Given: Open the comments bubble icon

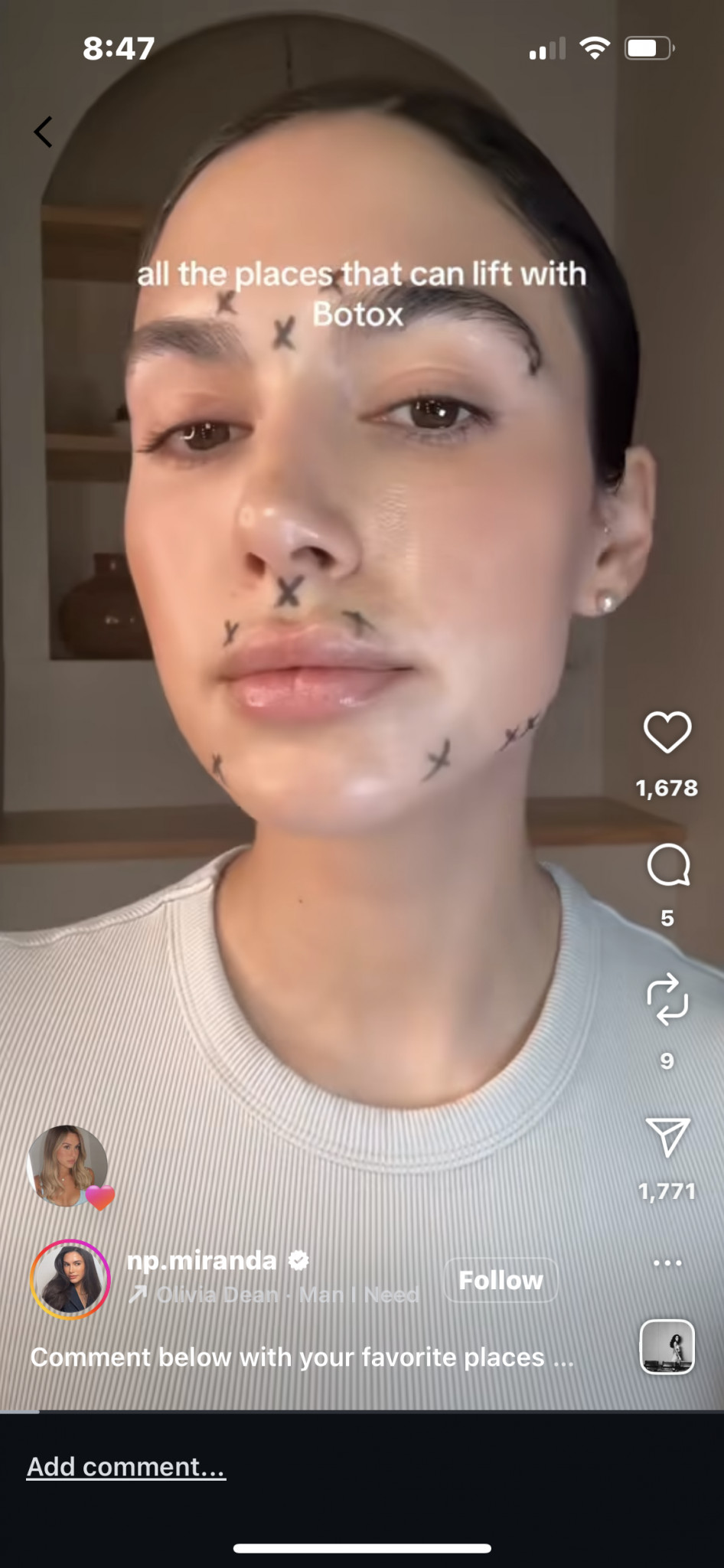Looking at the screenshot, I should click(667, 866).
